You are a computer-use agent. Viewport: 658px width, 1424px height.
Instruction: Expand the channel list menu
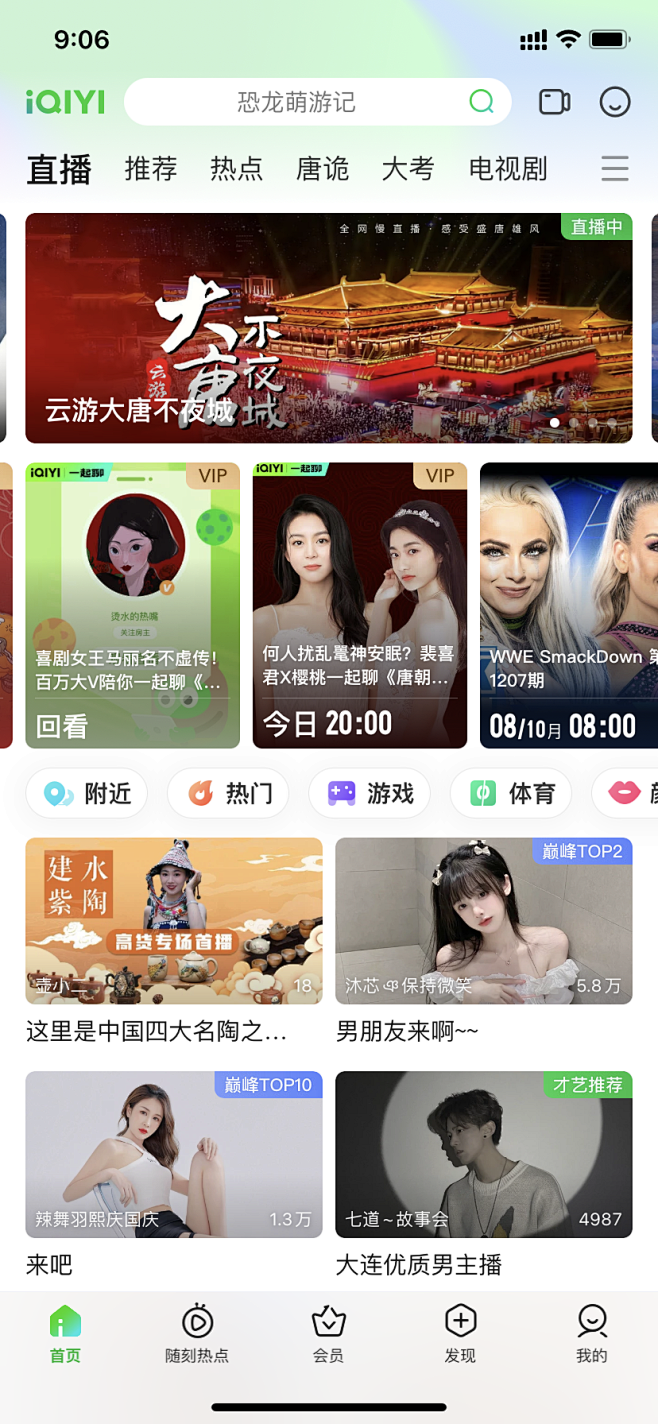pos(615,168)
